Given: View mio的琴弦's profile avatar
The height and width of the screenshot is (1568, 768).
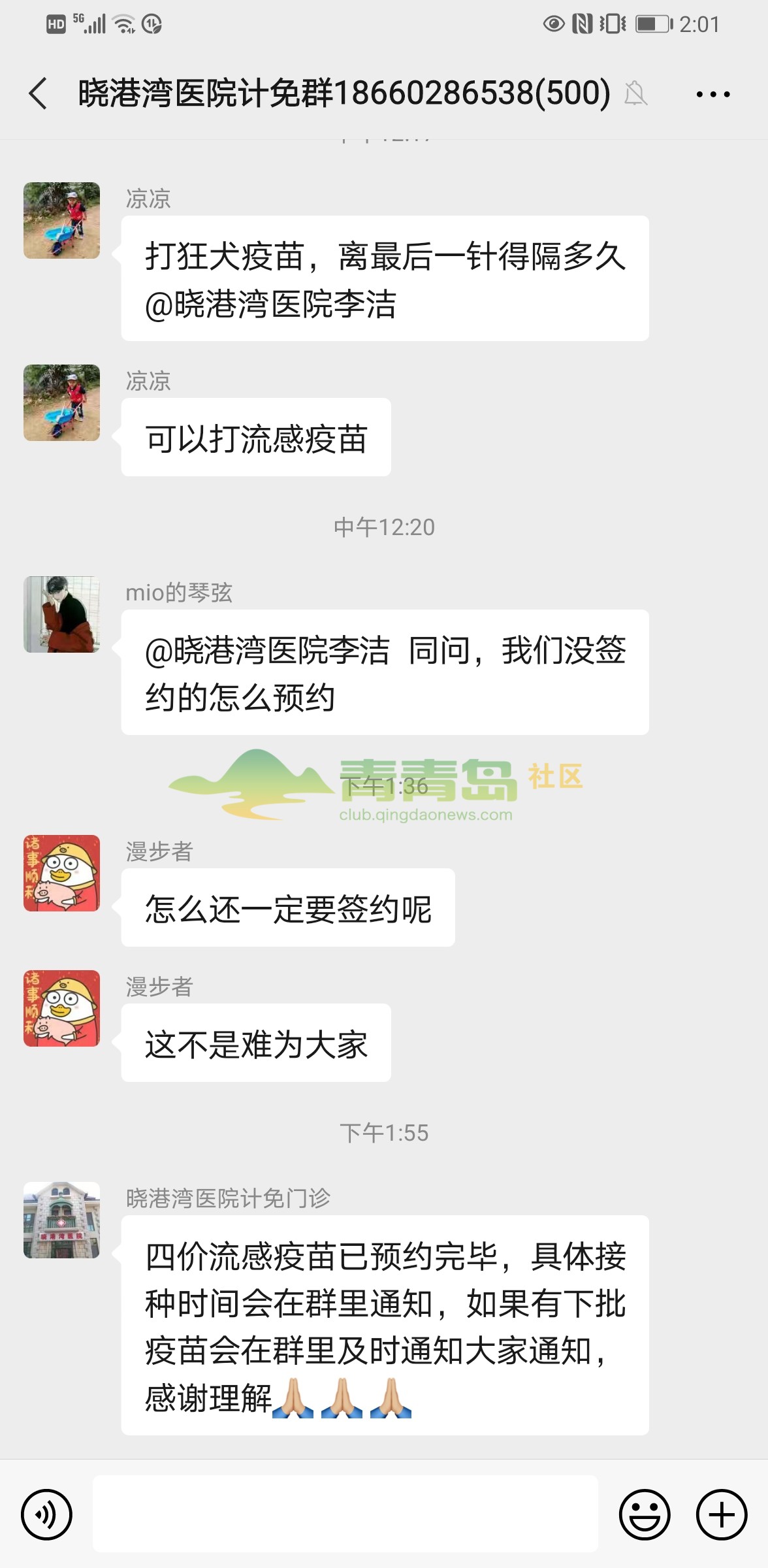Looking at the screenshot, I should (x=62, y=614).
